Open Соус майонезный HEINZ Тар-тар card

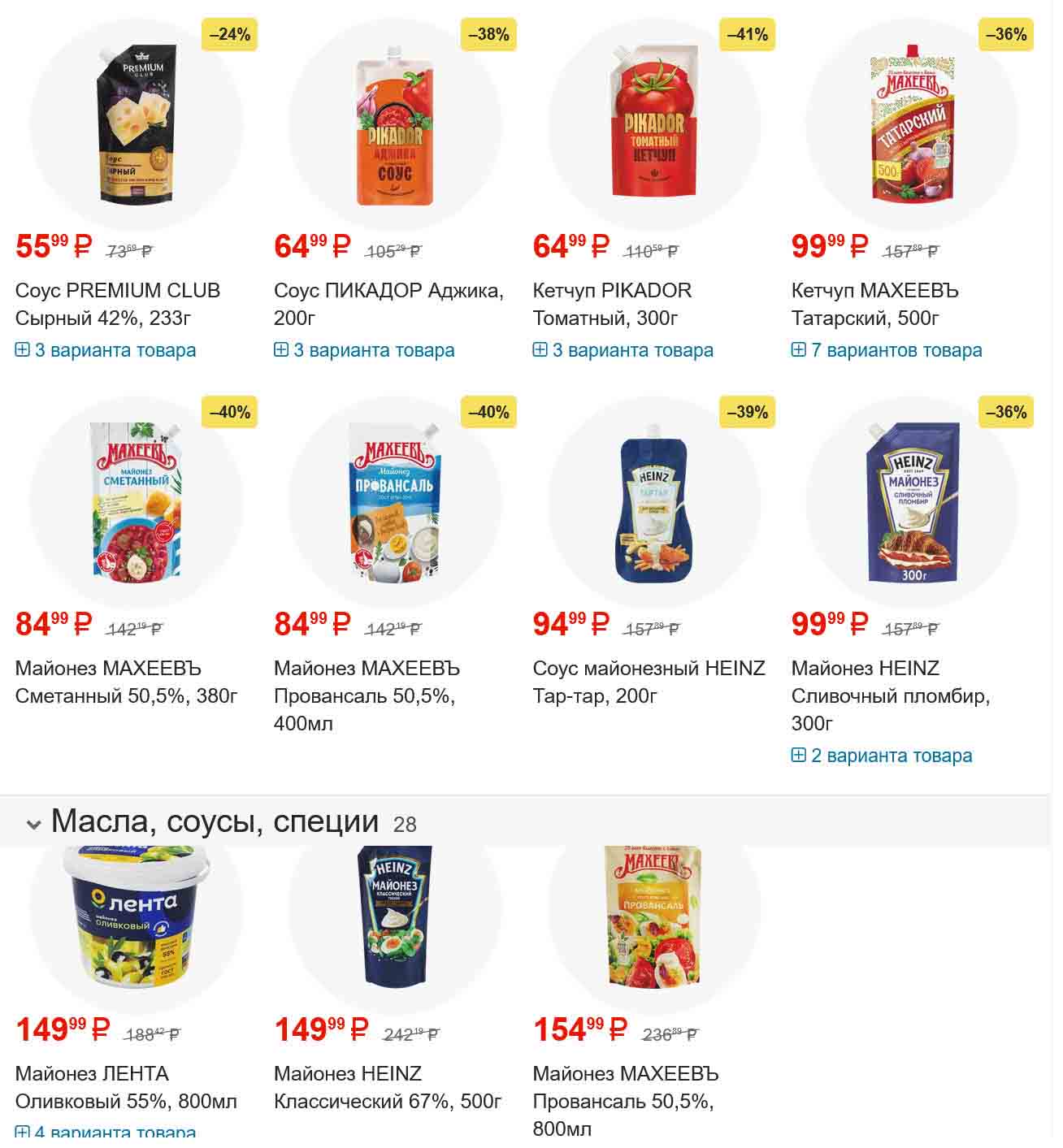(649, 682)
